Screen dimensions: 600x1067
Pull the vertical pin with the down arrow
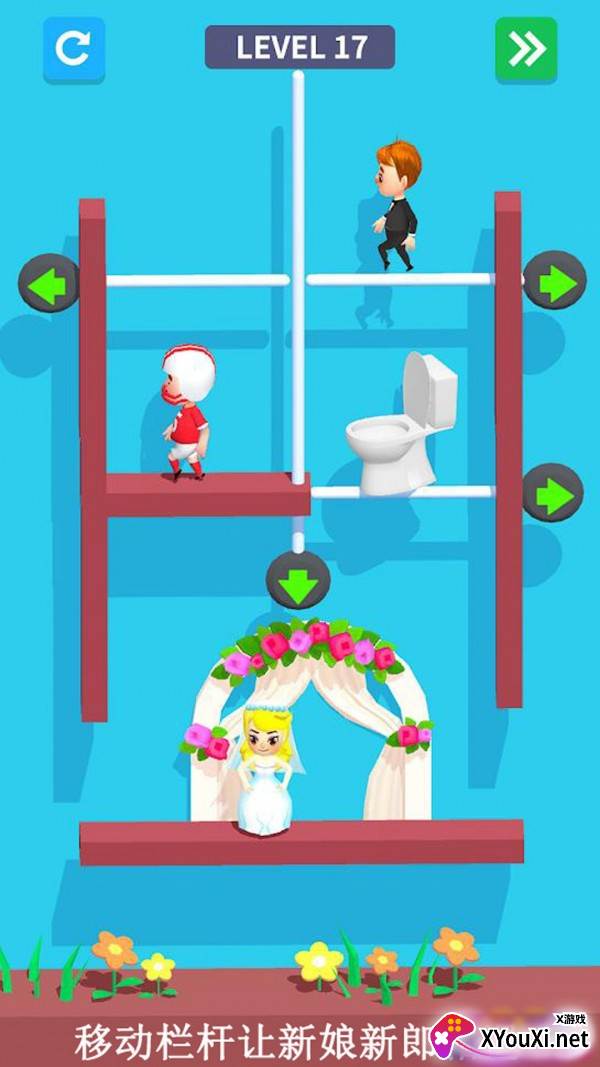(x=298, y=581)
